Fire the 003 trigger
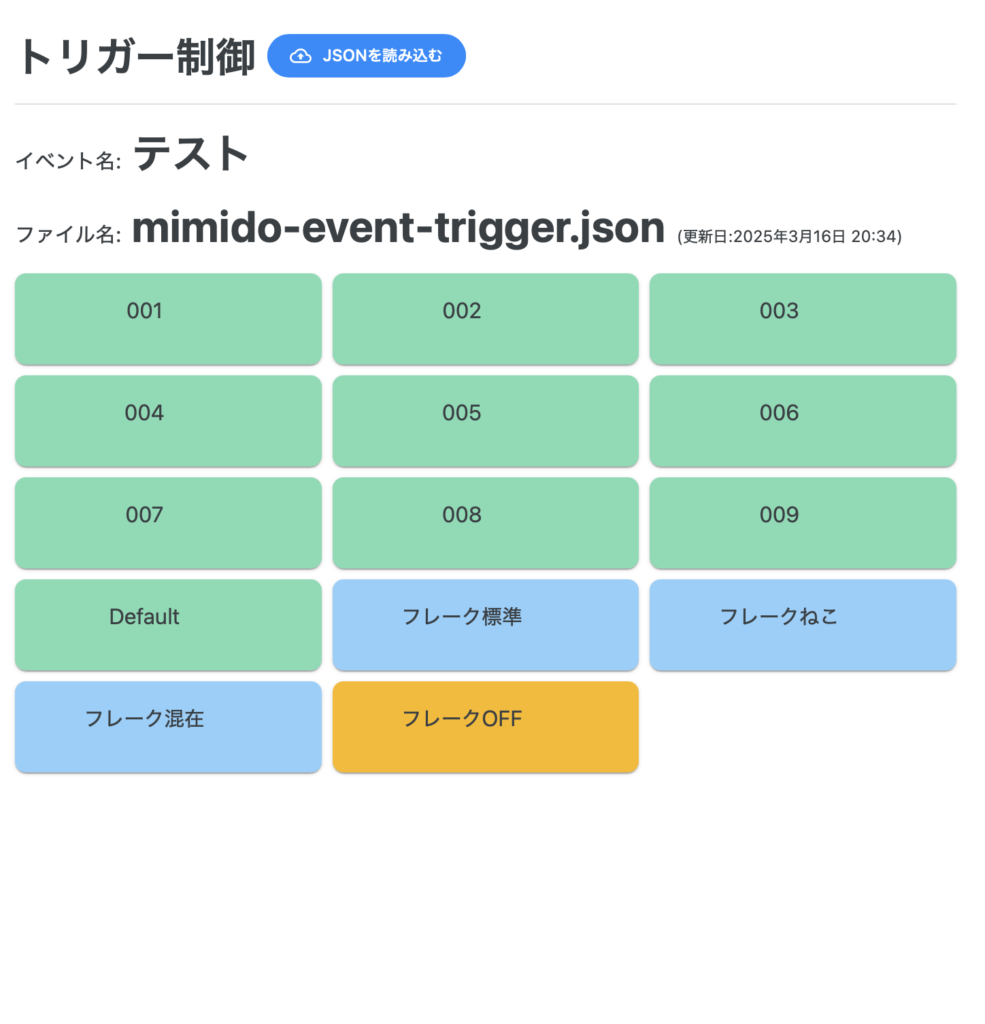Viewport: 985px width, 1024px height. (802, 319)
